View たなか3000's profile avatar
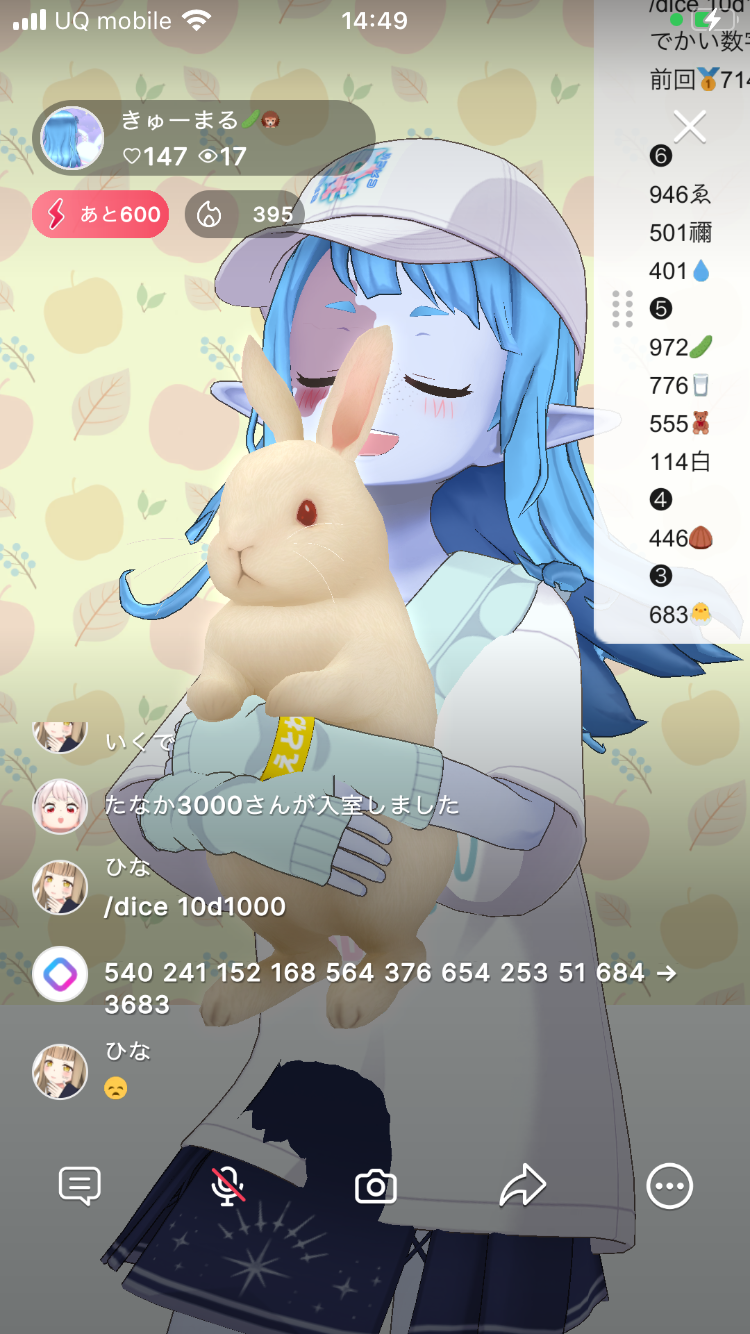750x1334 pixels. 60,806
